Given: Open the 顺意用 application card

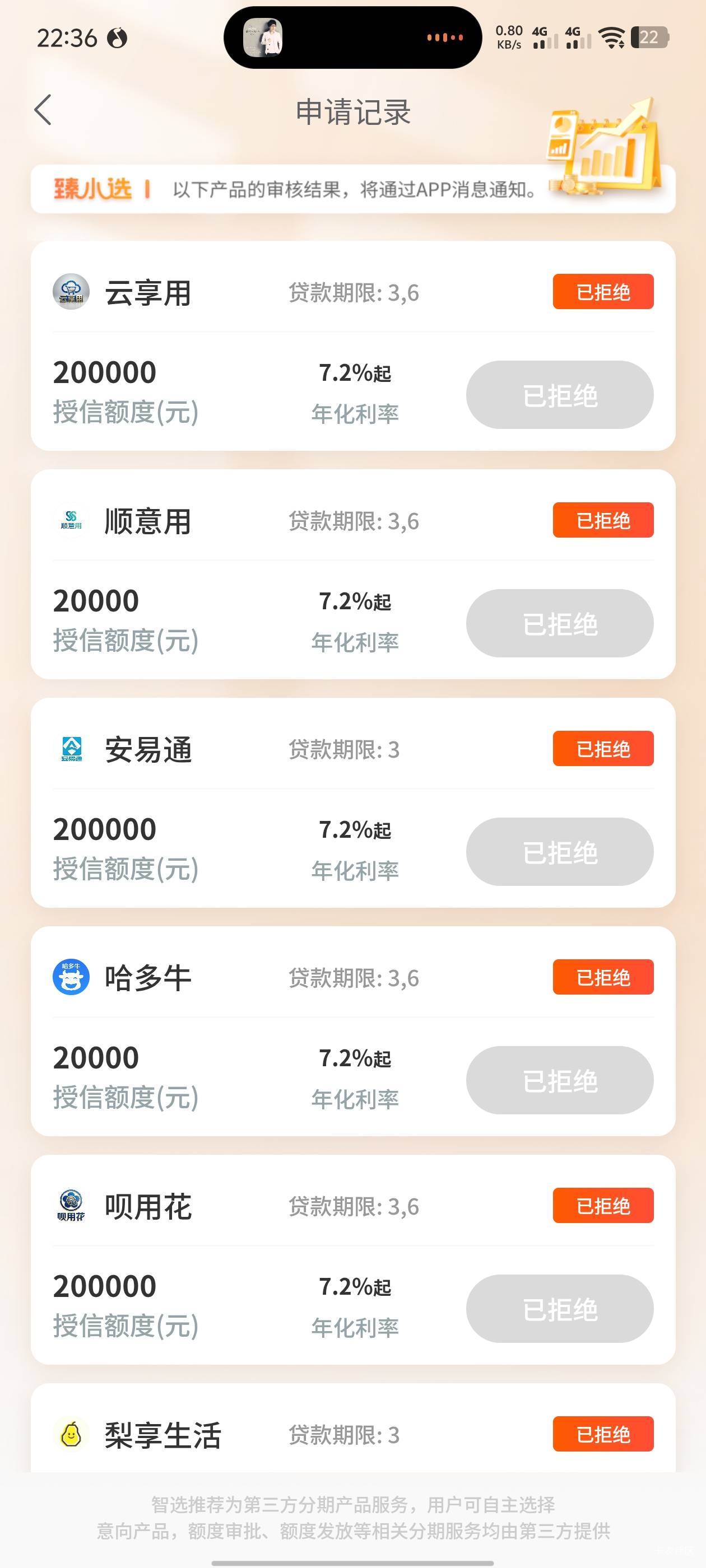Looking at the screenshot, I should tap(352, 574).
